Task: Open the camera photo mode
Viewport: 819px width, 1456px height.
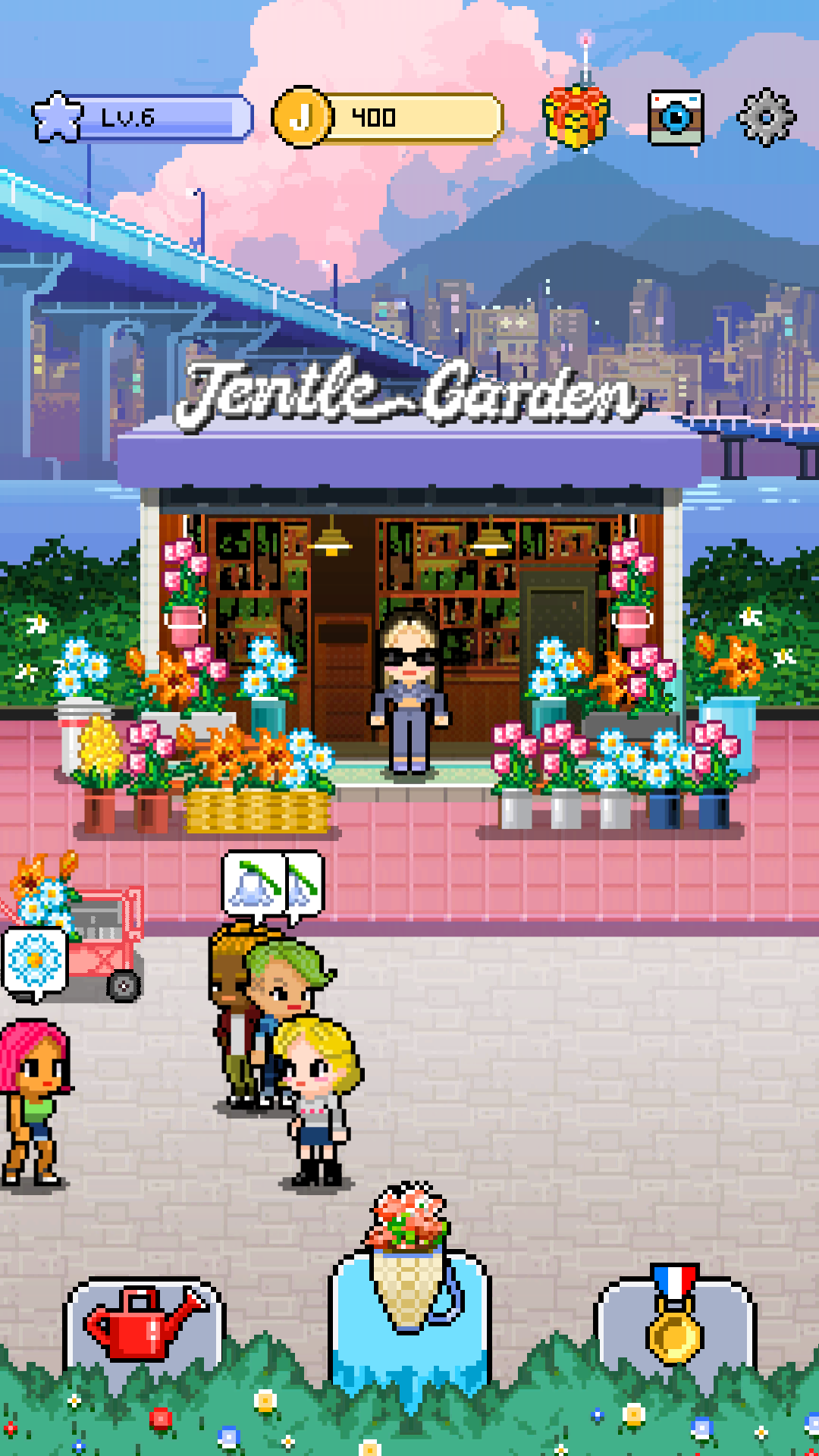Action: click(x=676, y=118)
